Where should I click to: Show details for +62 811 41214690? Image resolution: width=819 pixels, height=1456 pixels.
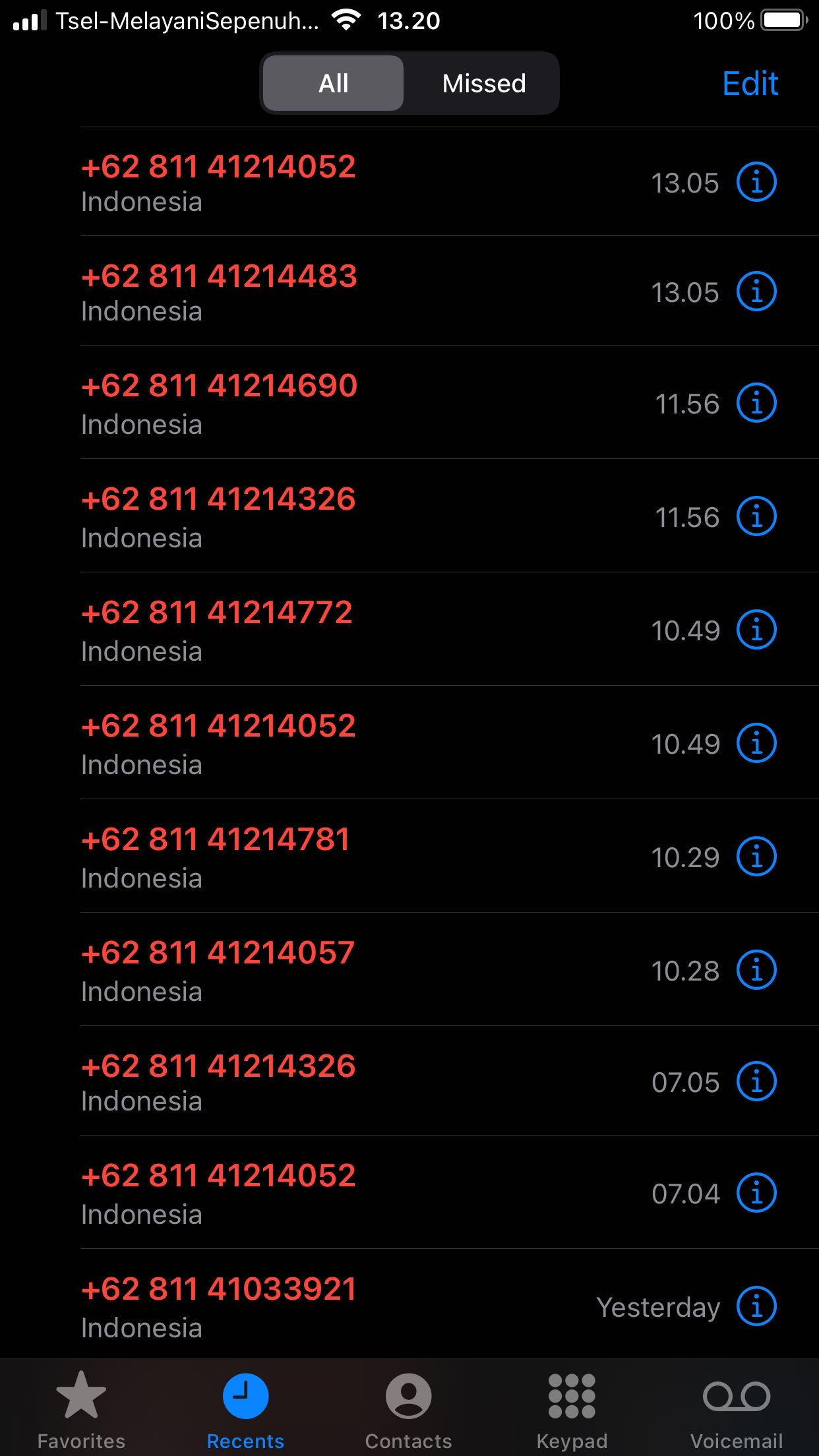click(756, 403)
